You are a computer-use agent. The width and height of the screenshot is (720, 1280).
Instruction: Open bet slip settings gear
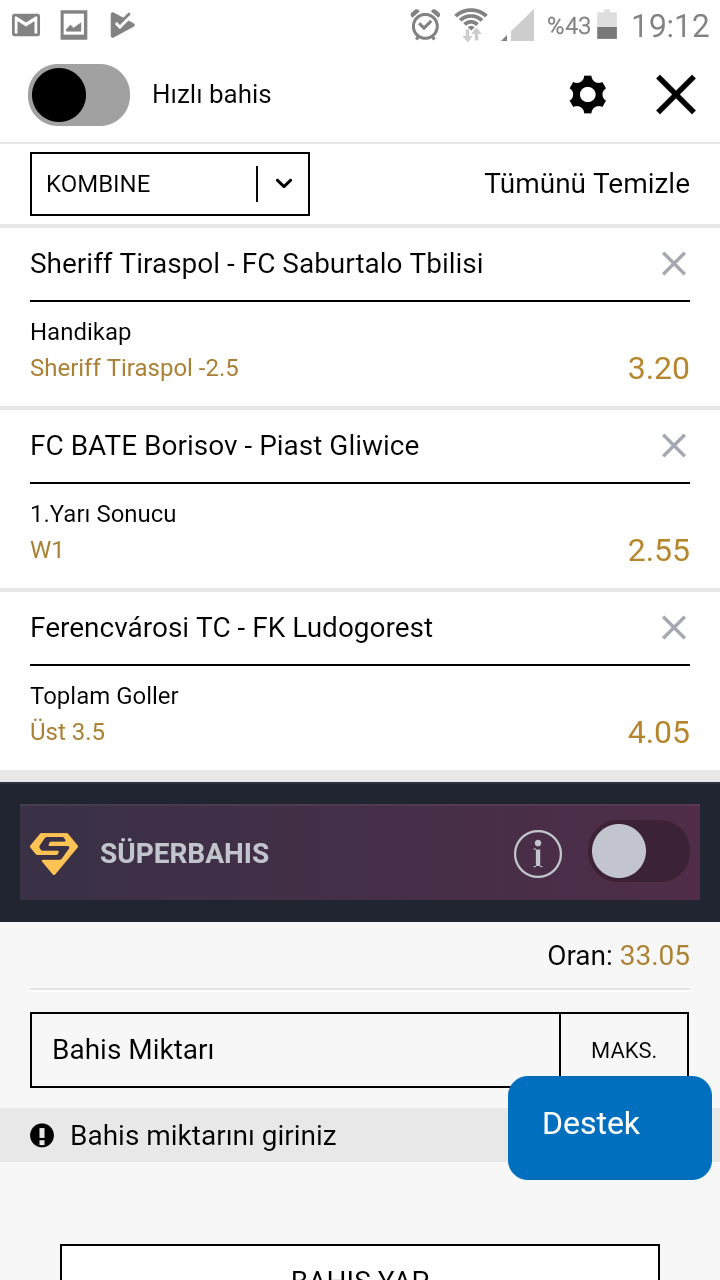point(588,95)
